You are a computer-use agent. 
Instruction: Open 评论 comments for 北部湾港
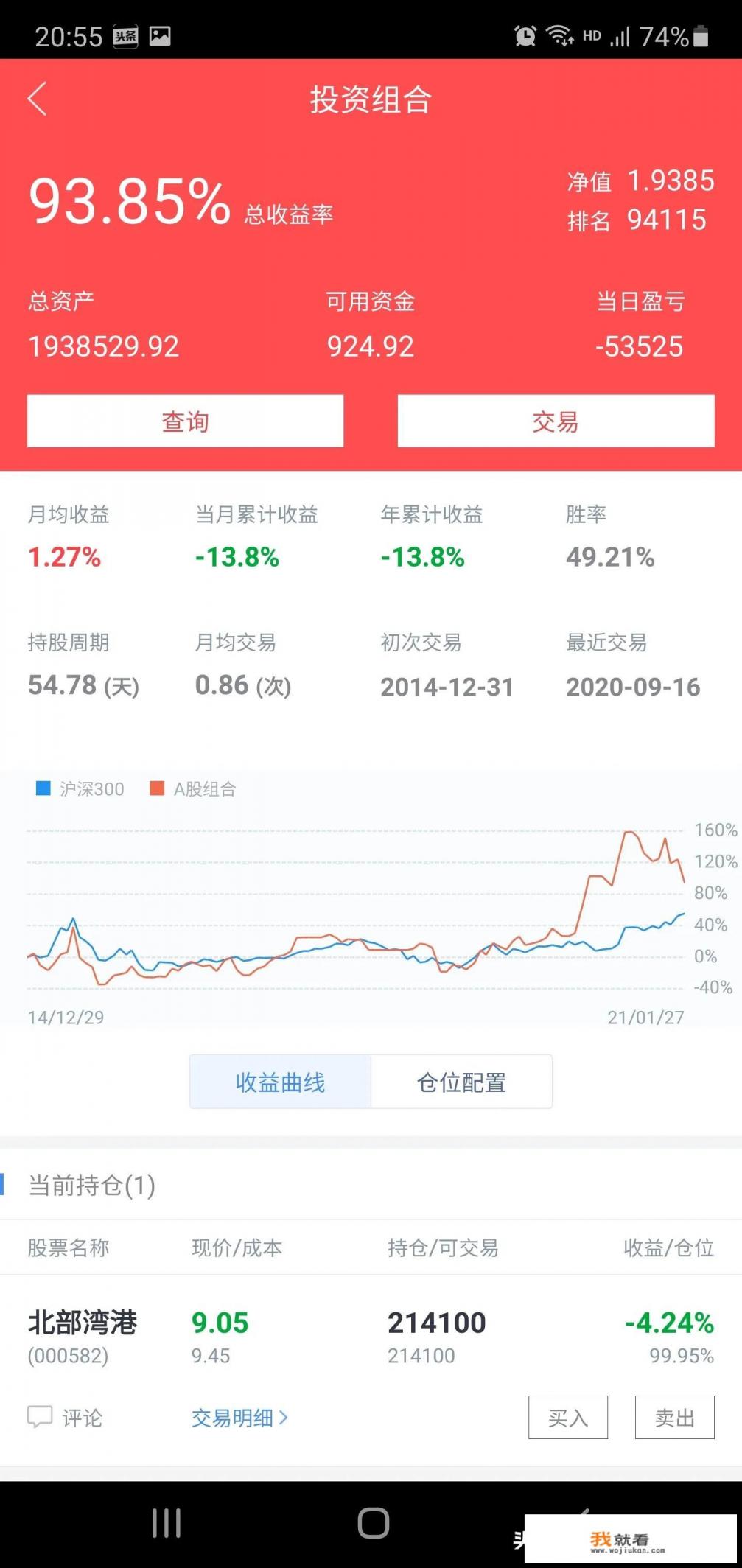click(x=66, y=1417)
